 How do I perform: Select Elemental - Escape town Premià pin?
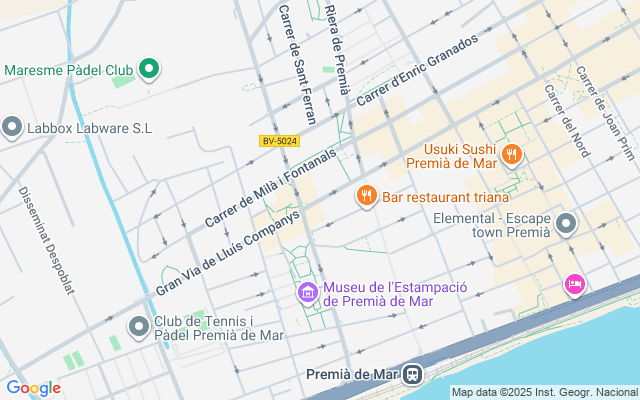566,224
